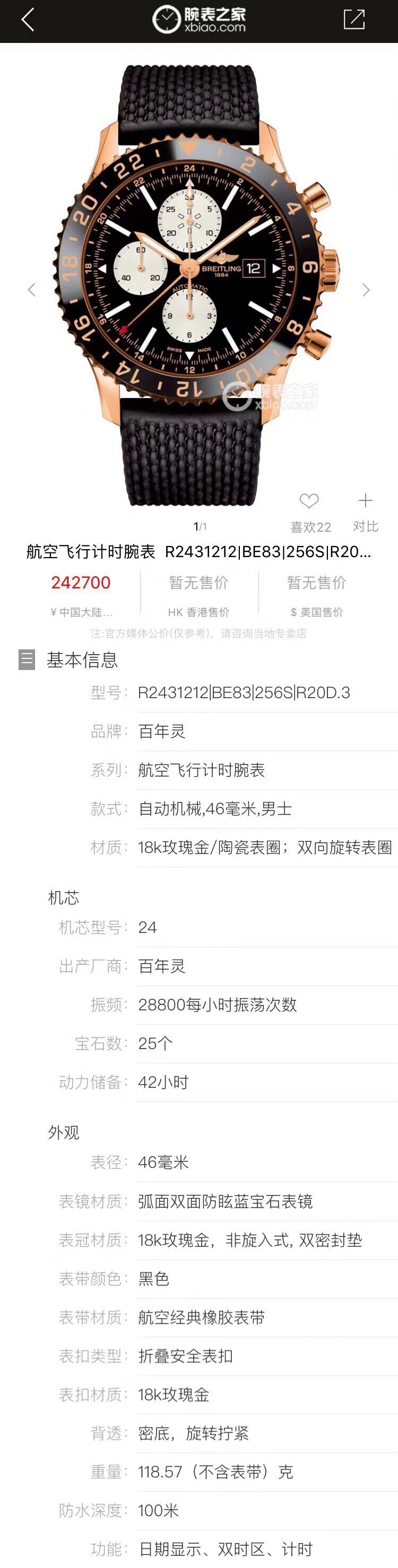This screenshot has width=398, height=1568.
Task: Share this watch page
Action: (354, 20)
